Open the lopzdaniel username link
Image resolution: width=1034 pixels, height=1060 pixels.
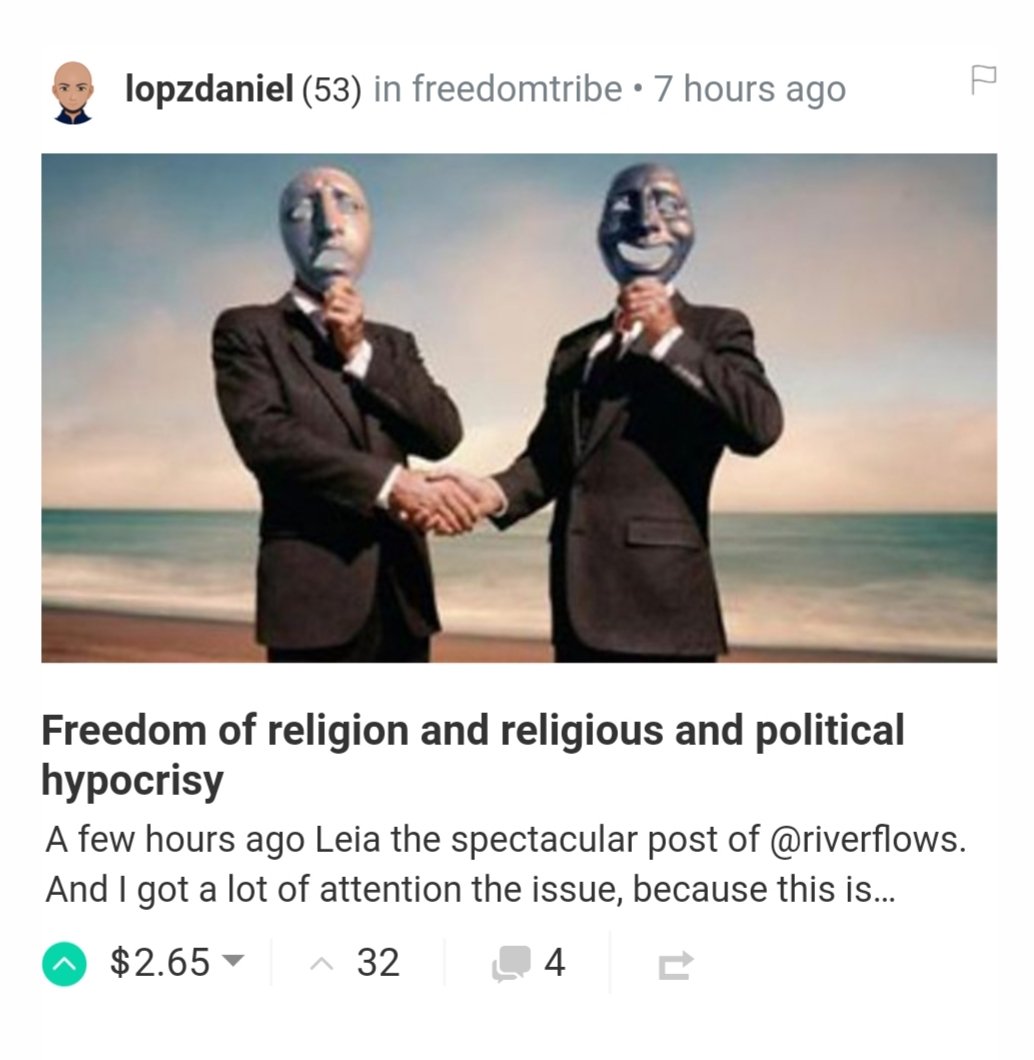[208, 90]
